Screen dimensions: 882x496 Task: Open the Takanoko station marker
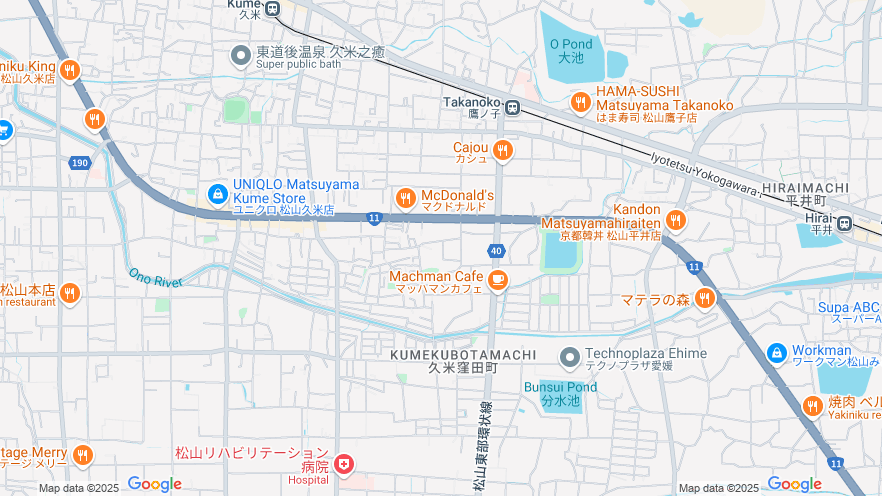coord(513,106)
